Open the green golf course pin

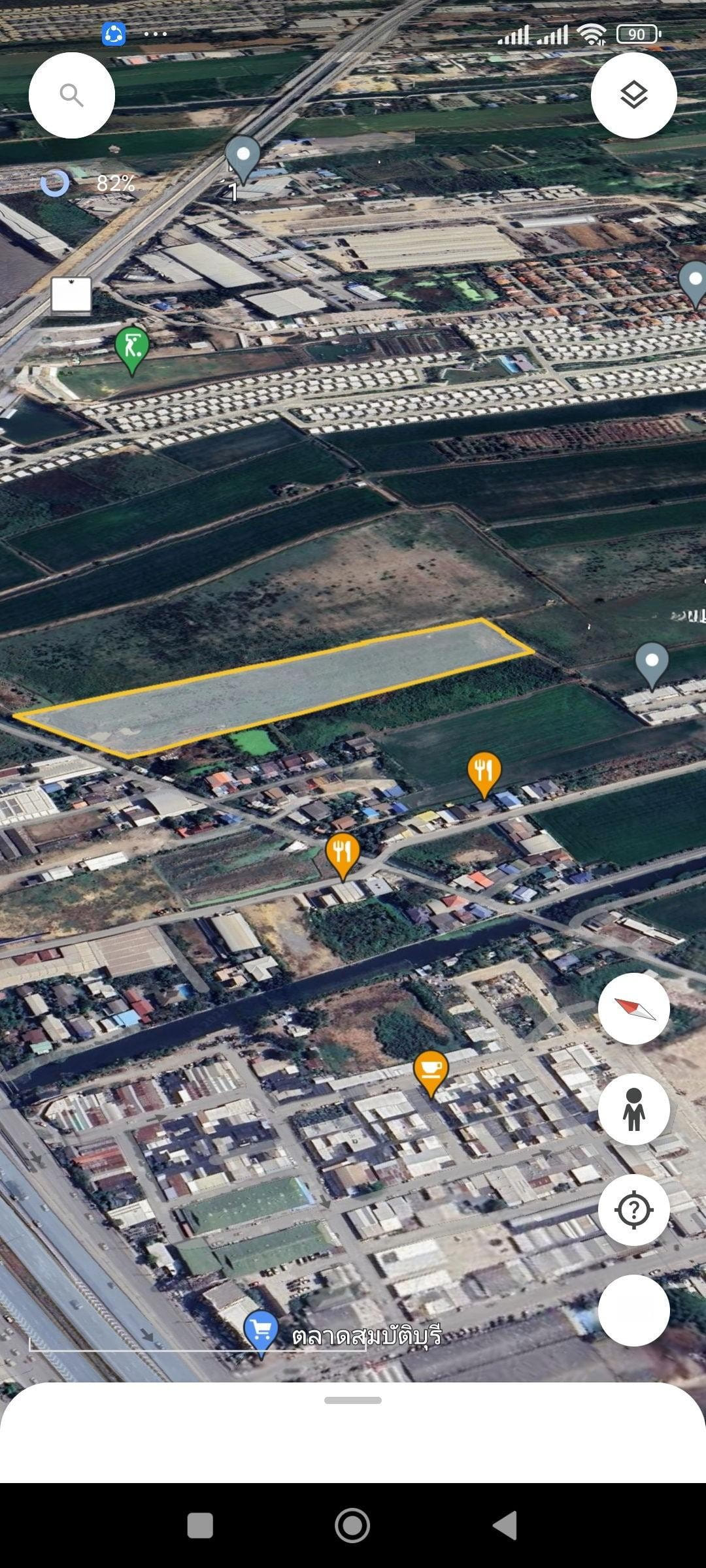132,346
